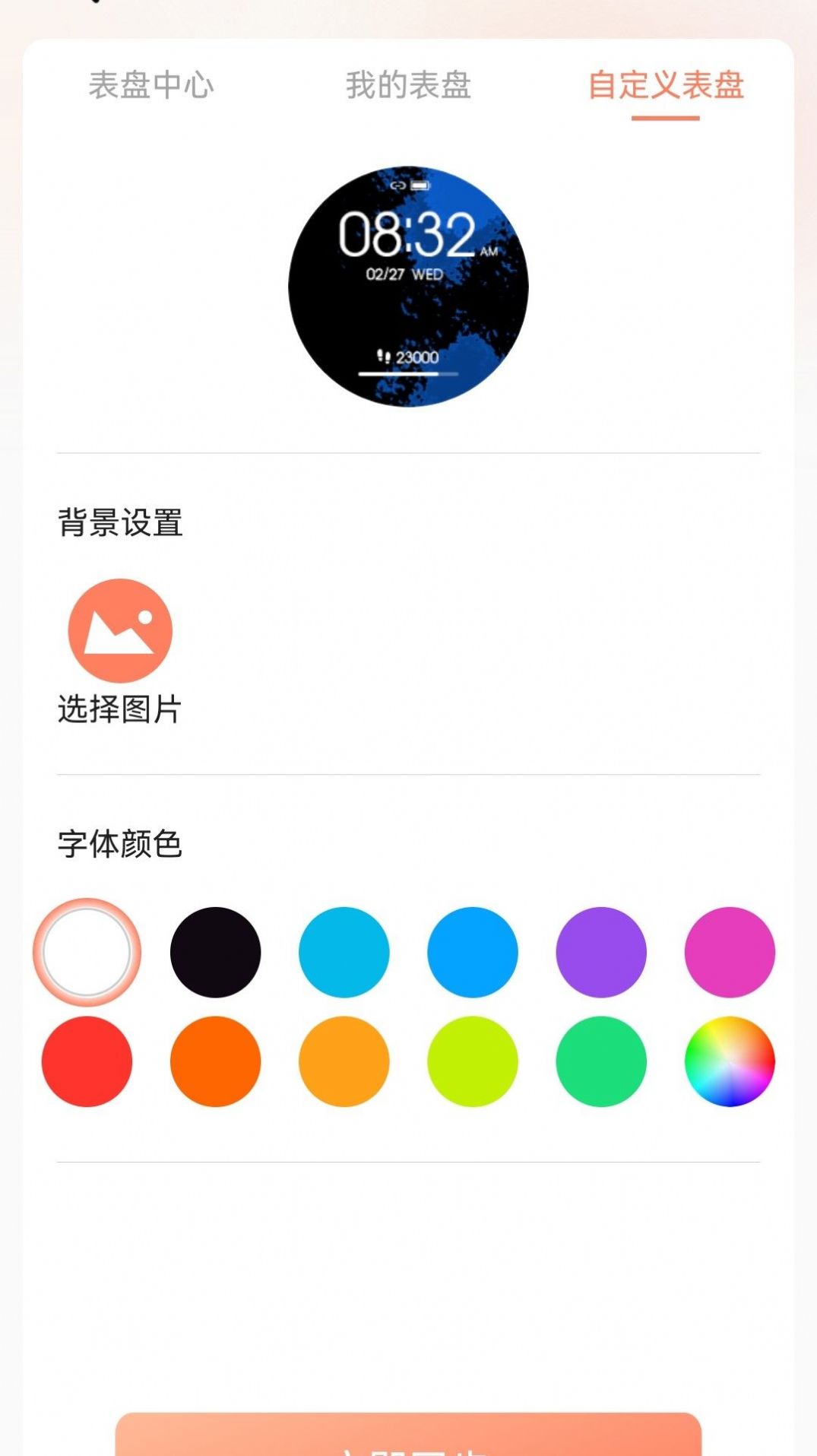Image resolution: width=817 pixels, height=1456 pixels.
Task: Switch to the 我的表盘 tab
Action: pos(408,87)
